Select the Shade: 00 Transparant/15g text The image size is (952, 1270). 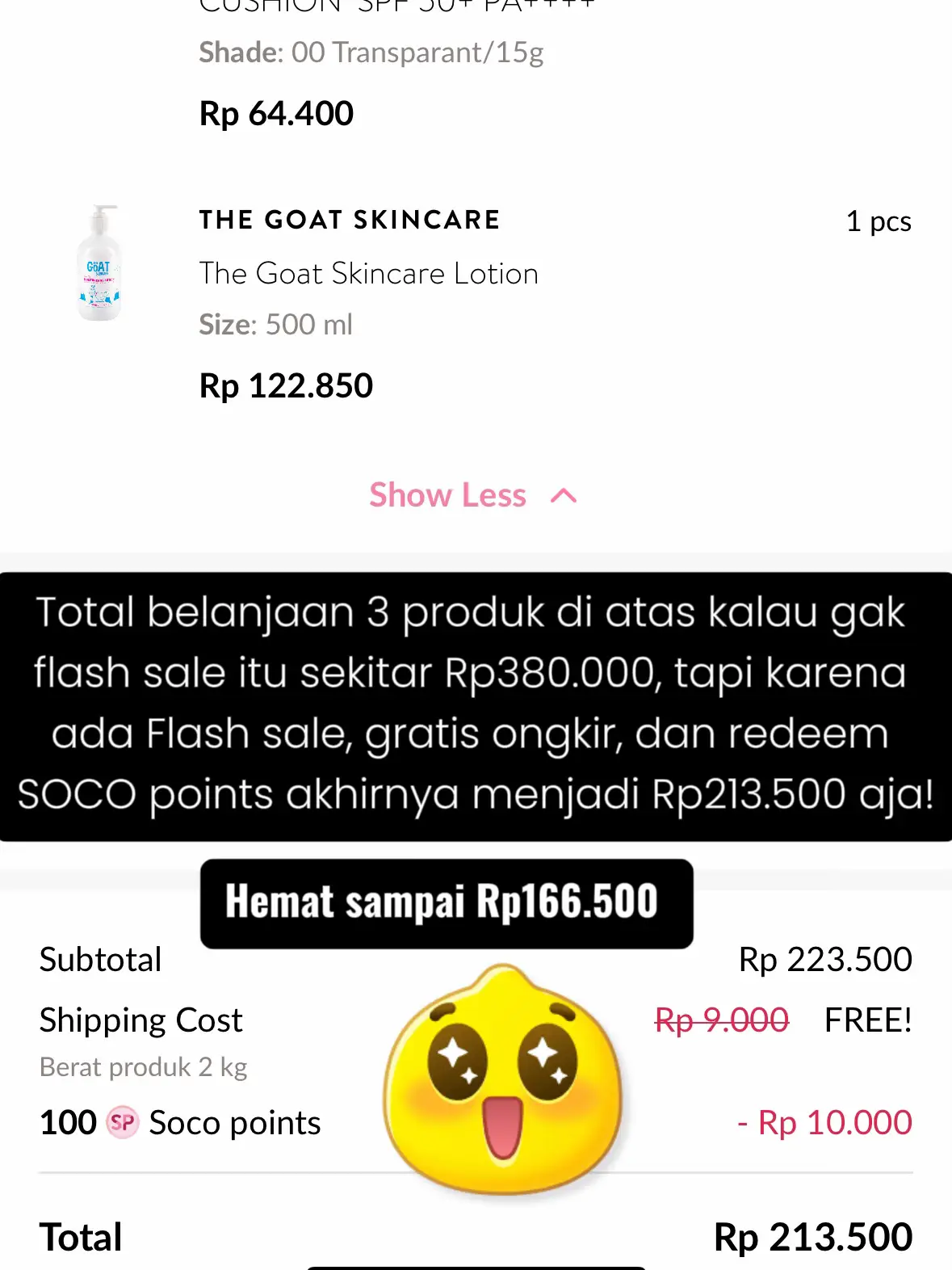click(x=371, y=53)
